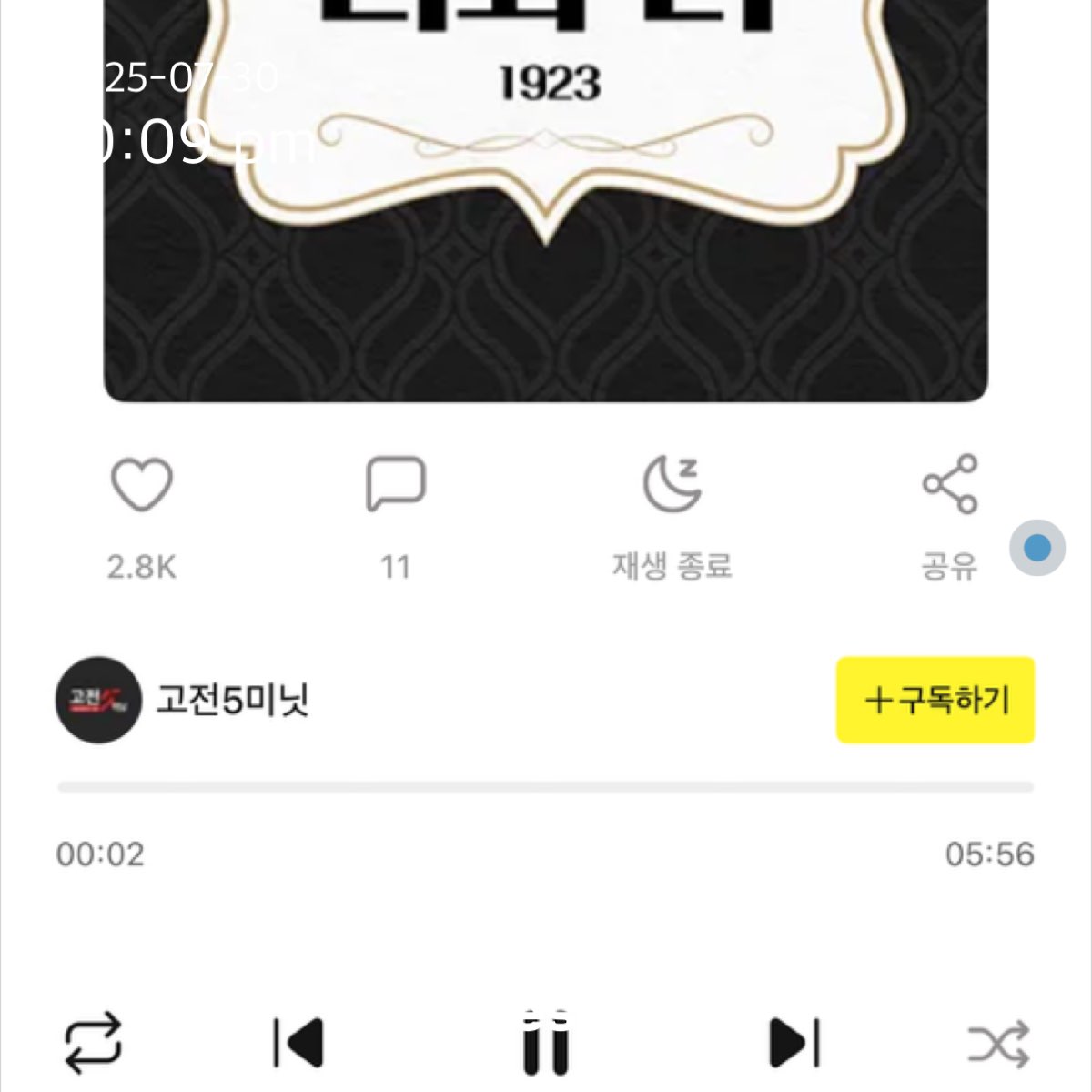Subscribe with the 구독하기 button
1092x1092 pixels.
[x=935, y=700]
